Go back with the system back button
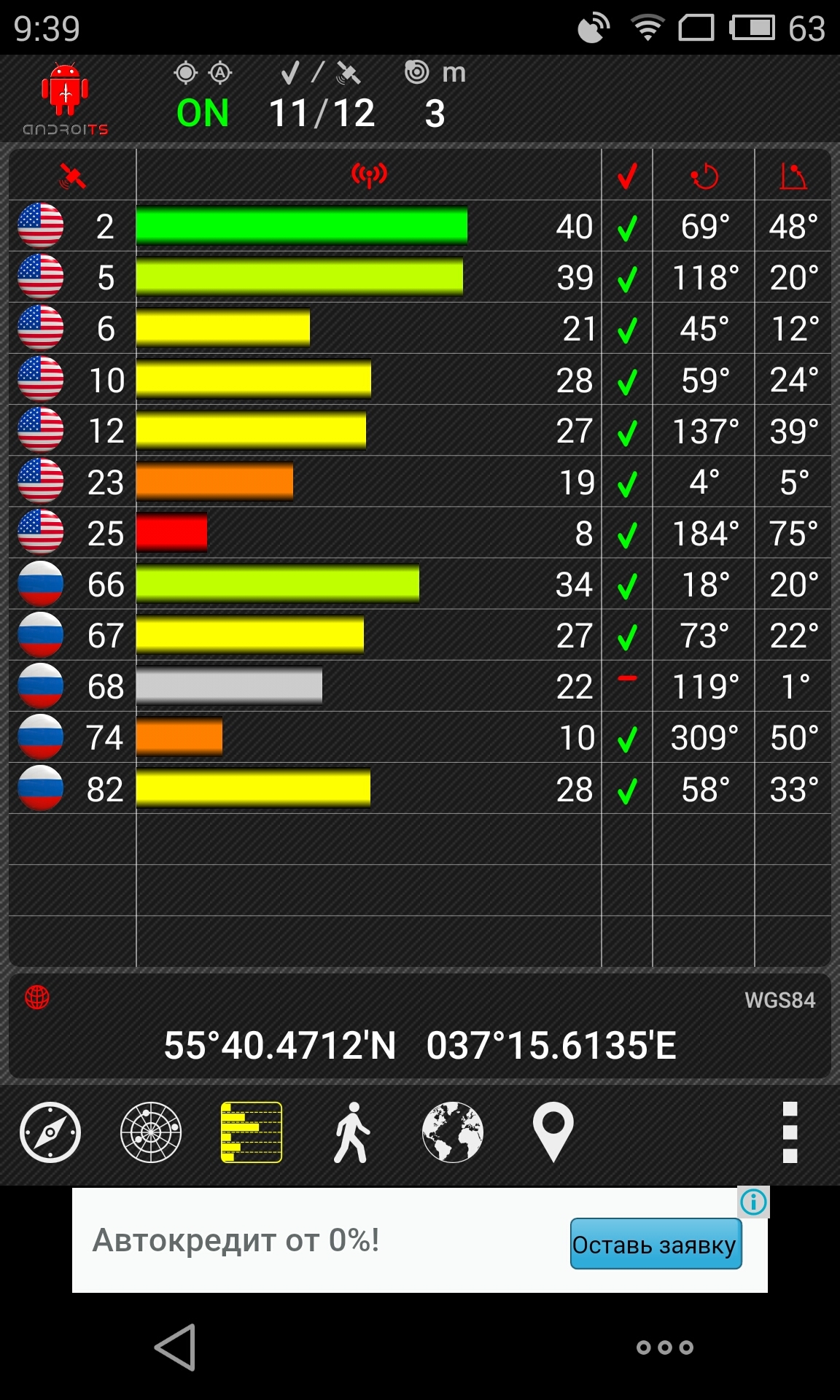Screen dimensions: 840x1400 [176, 1347]
